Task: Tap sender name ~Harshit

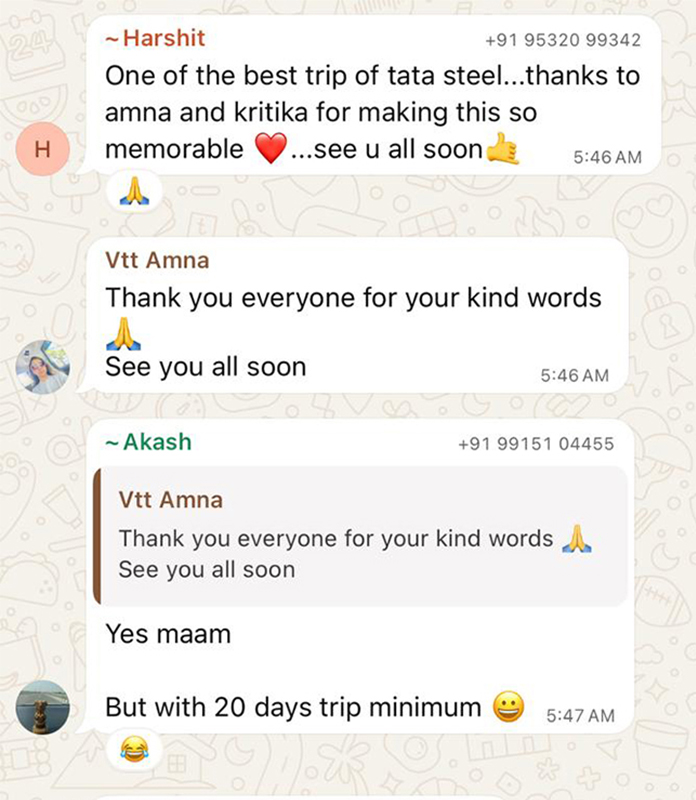Action: click(x=155, y=39)
